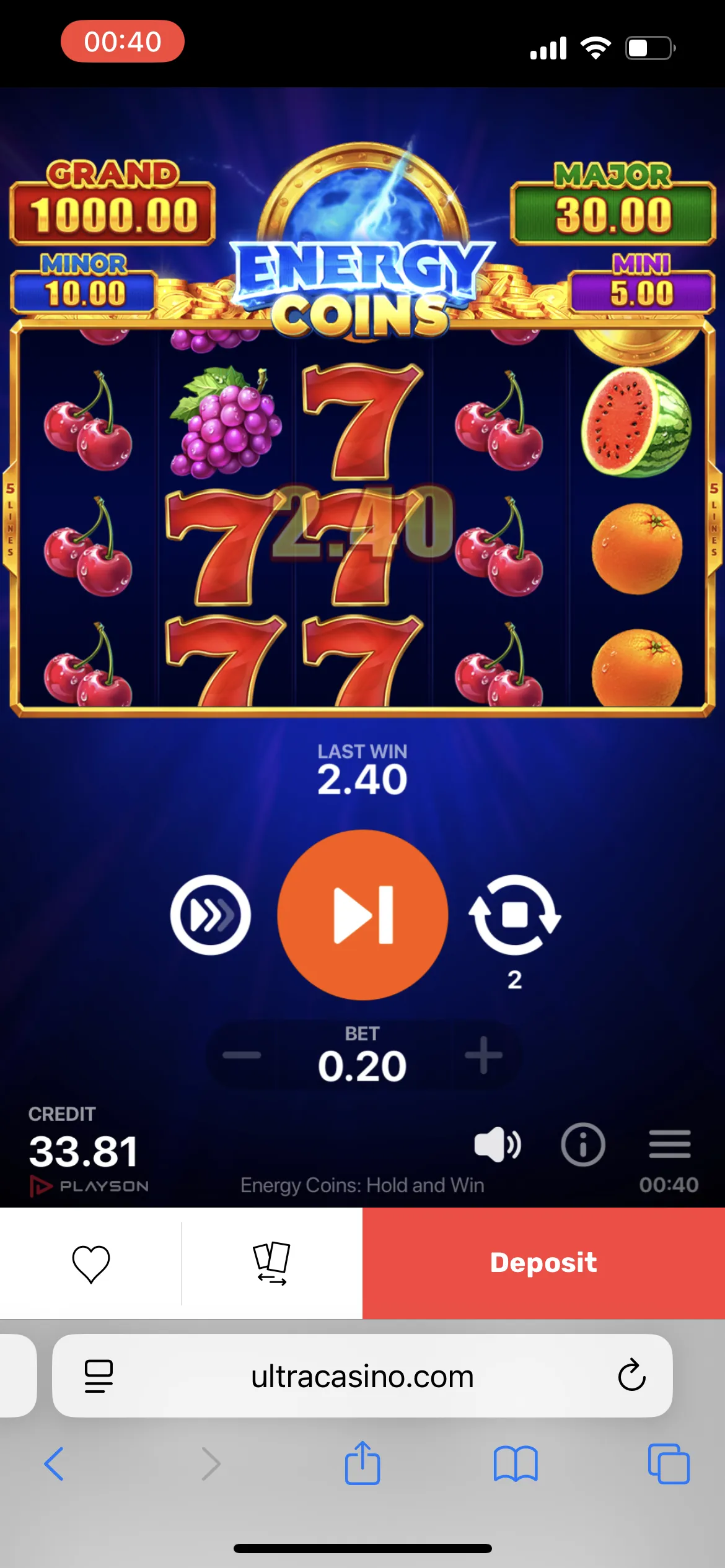The width and height of the screenshot is (725, 1568).
Task: Tap the Deposit button
Action: (x=543, y=1263)
